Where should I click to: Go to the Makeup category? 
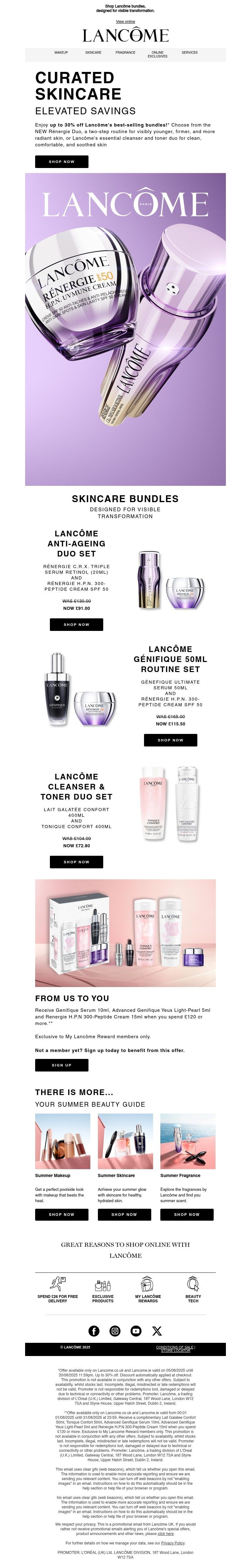pyautogui.click(x=61, y=52)
